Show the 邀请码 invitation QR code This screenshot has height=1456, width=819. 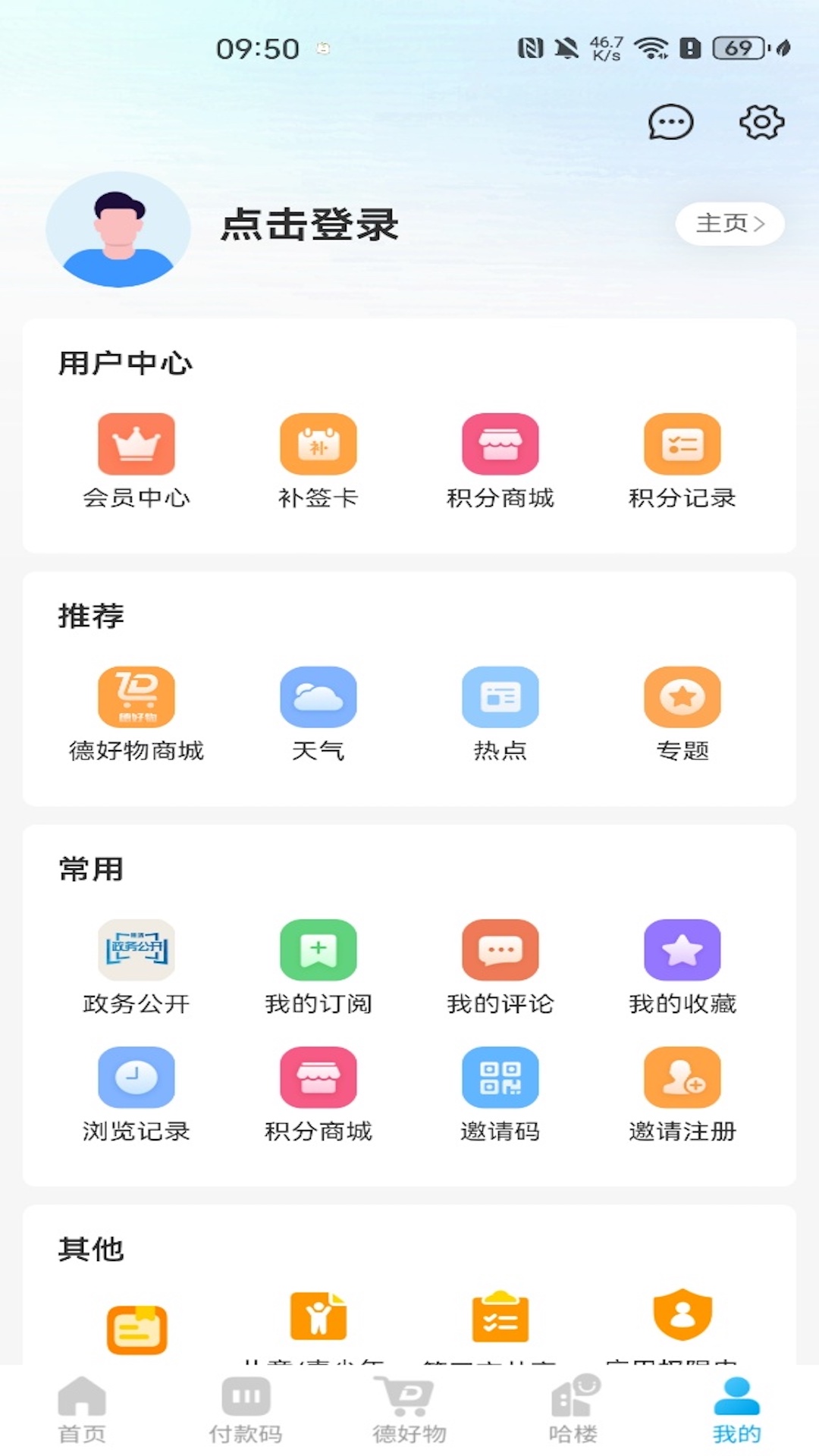(500, 1077)
